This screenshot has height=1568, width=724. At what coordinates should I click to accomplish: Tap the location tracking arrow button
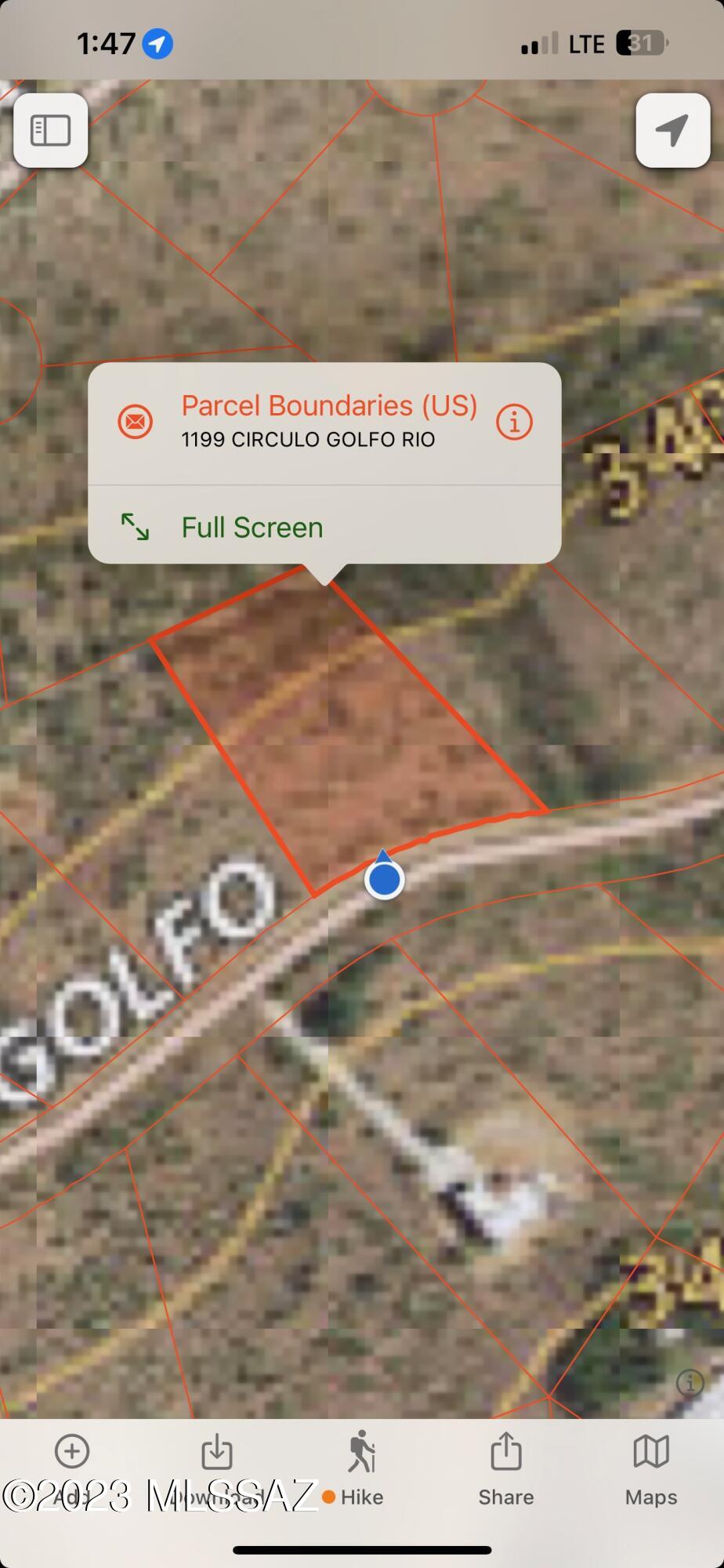pos(672,130)
